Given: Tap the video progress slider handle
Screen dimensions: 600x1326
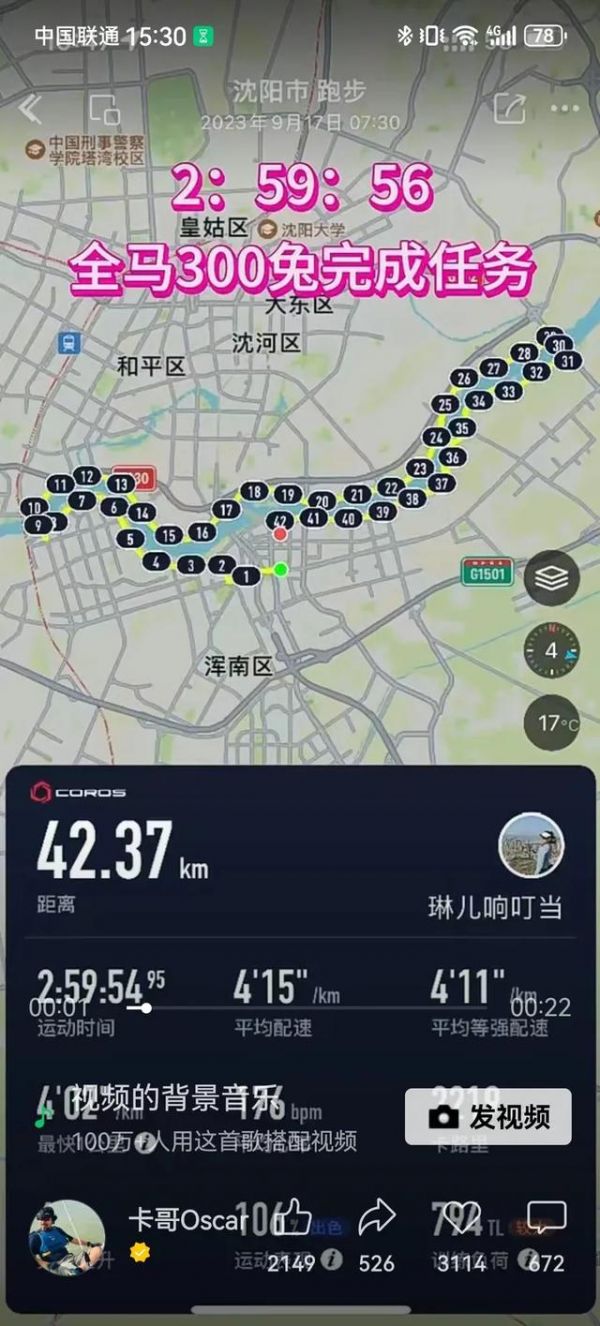Looking at the screenshot, I should [x=147, y=1008].
